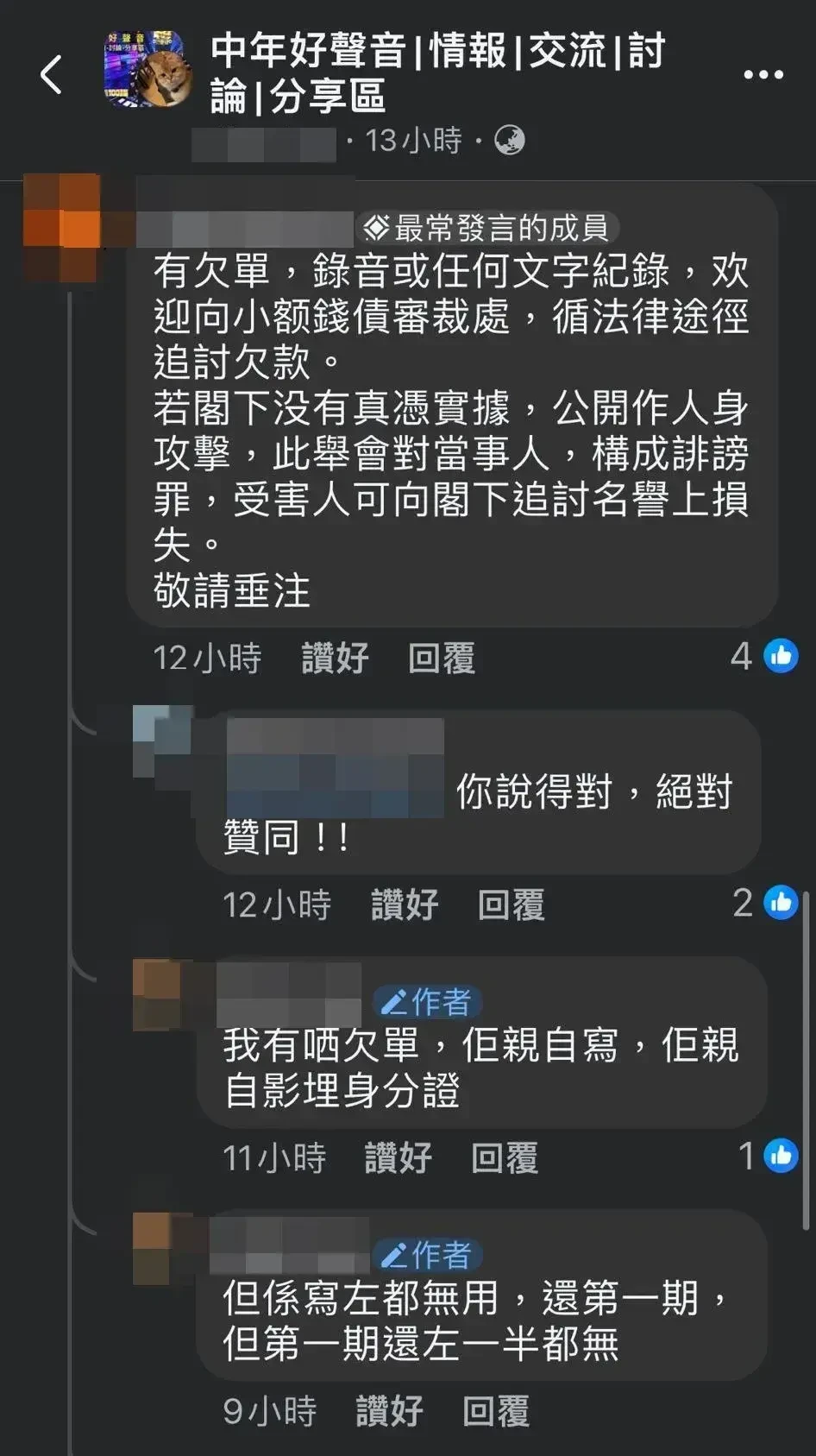Reply to the comment 你說得對，絕對贊同

coord(511,904)
